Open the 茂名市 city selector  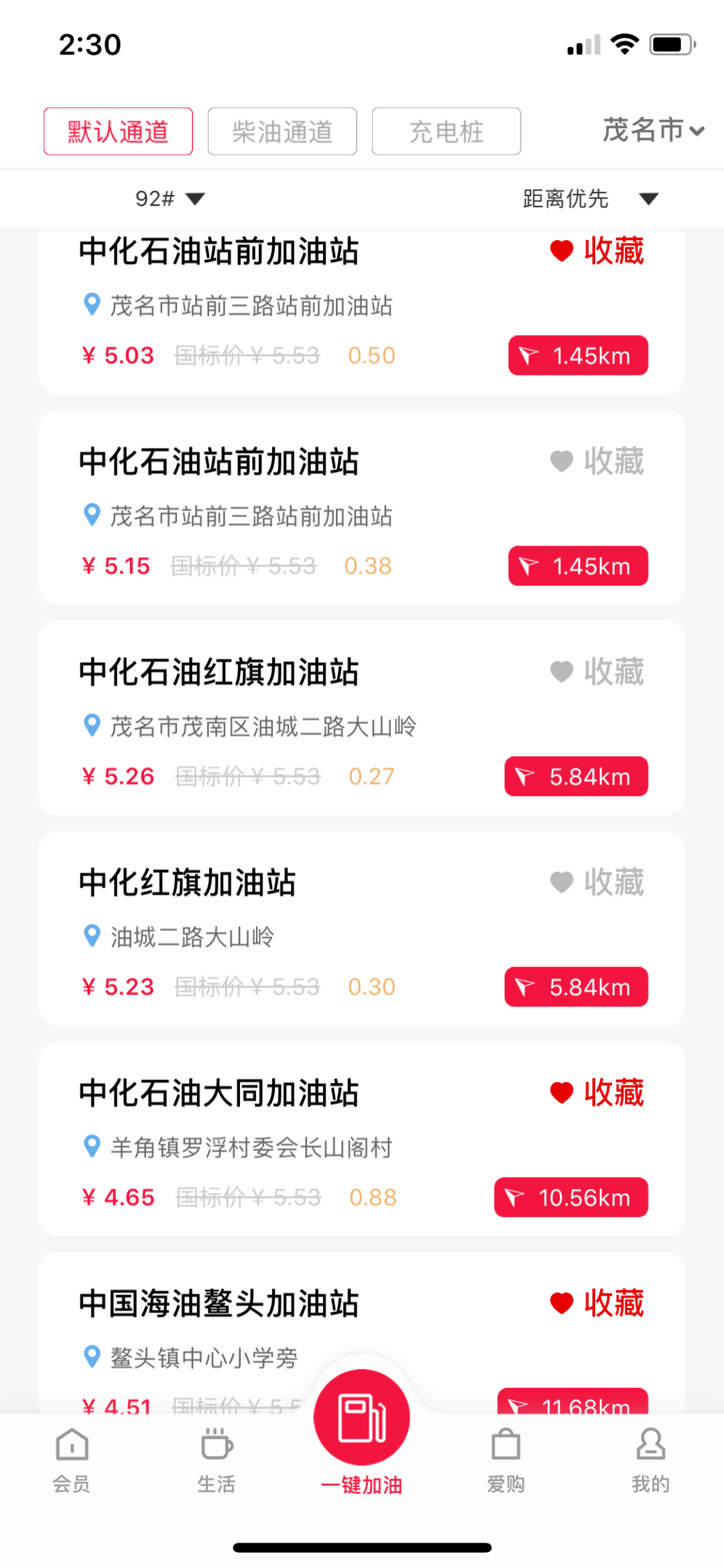654,131
